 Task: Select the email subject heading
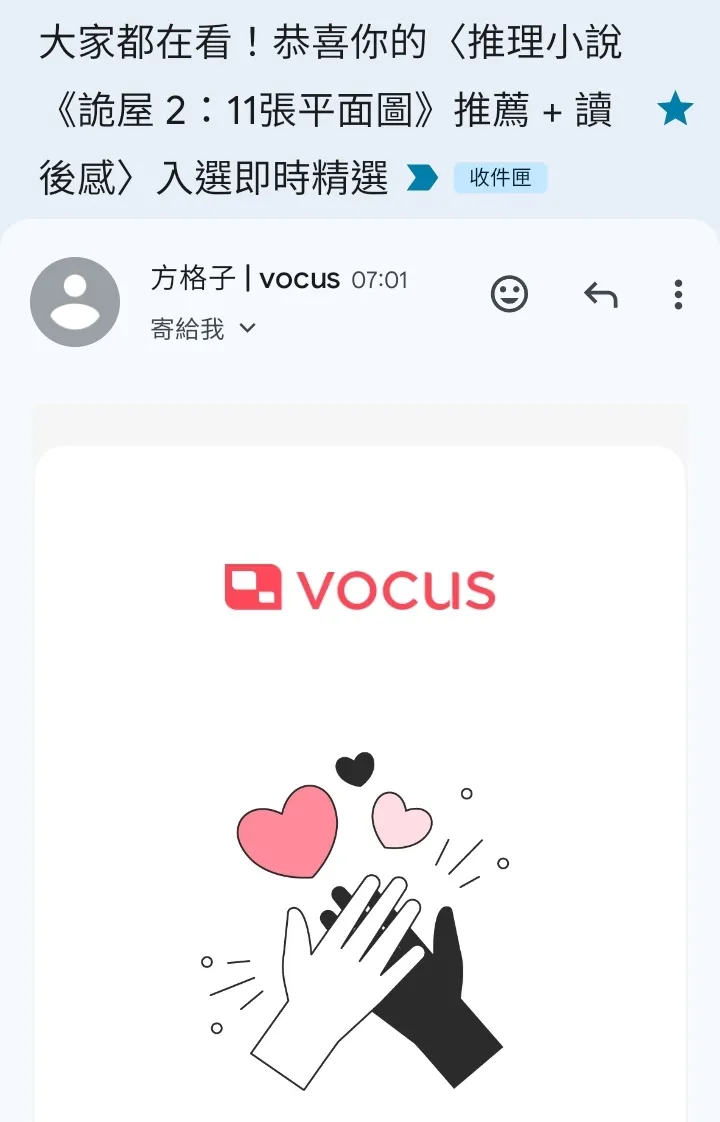coord(330,107)
